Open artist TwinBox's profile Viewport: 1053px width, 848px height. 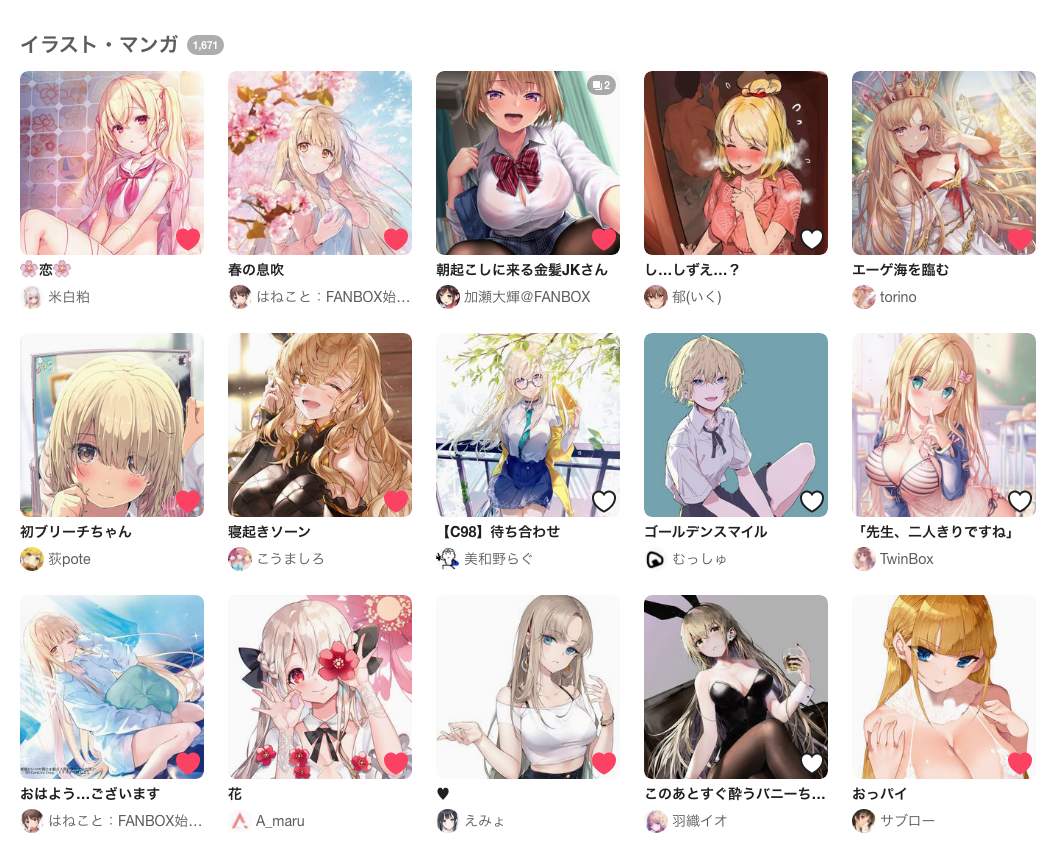pos(907,559)
